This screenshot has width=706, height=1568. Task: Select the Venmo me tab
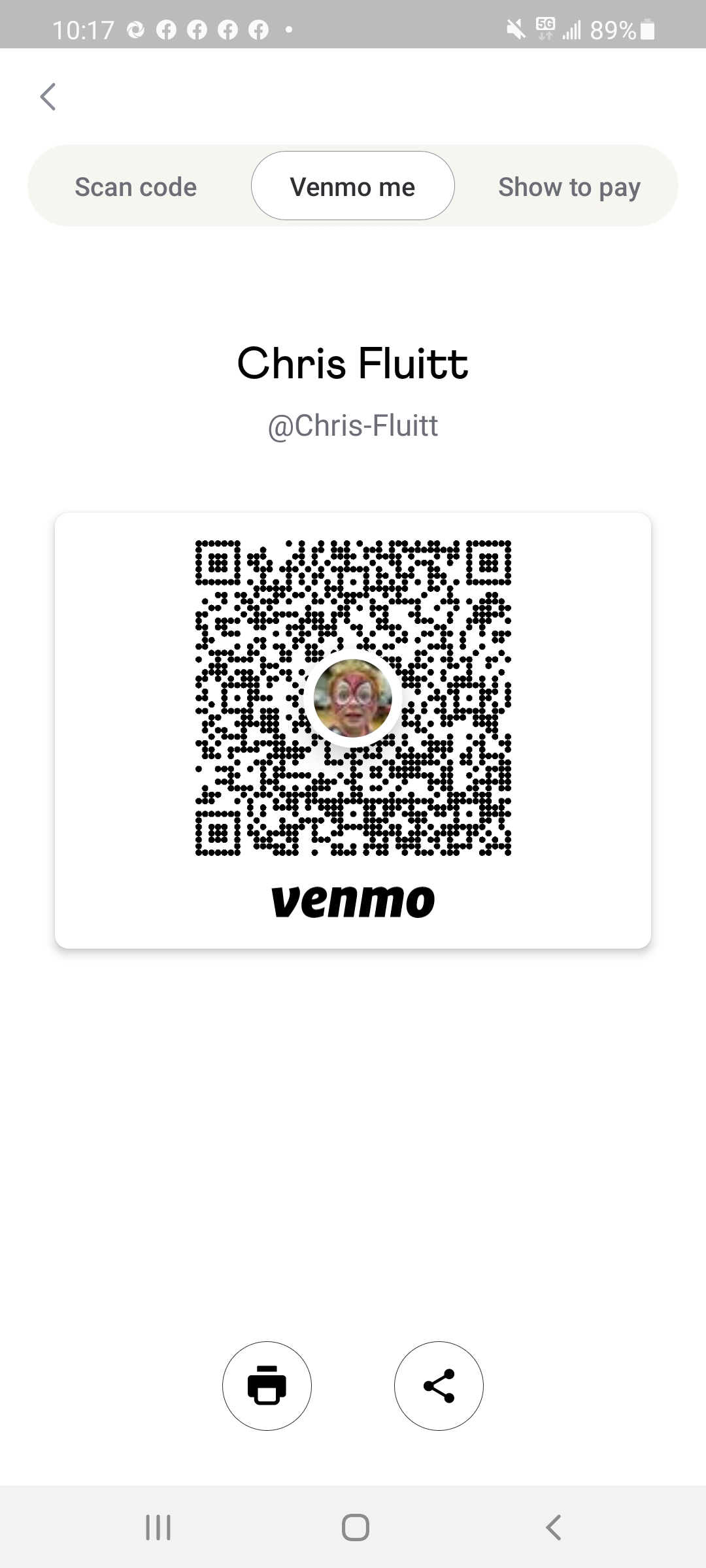pyautogui.click(x=352, y=187)
